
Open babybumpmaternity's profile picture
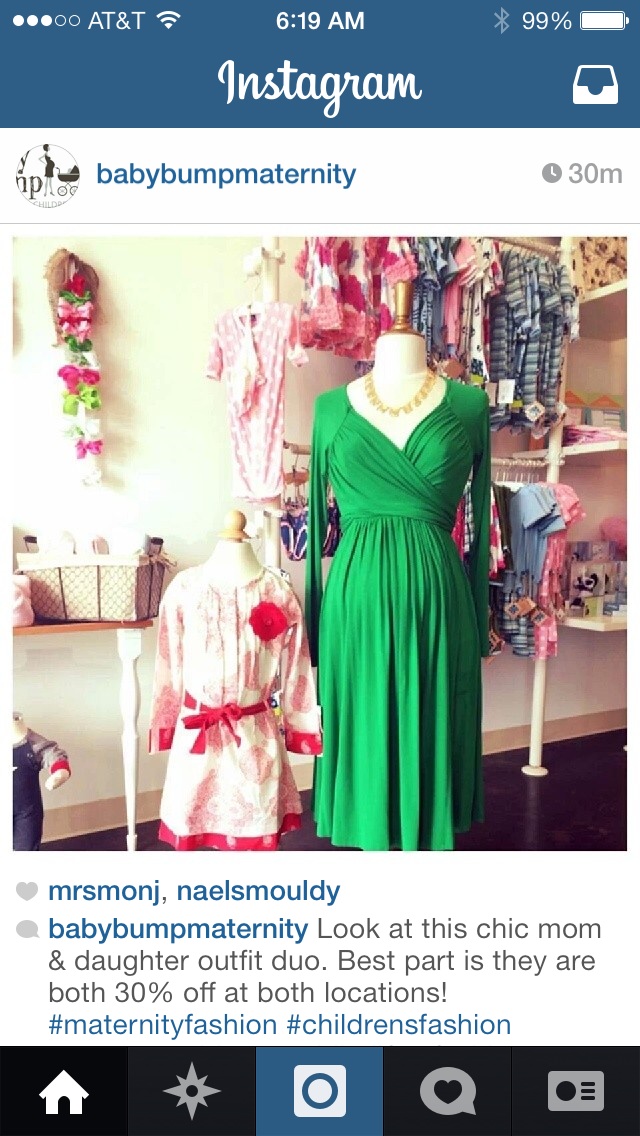[47, 175]
